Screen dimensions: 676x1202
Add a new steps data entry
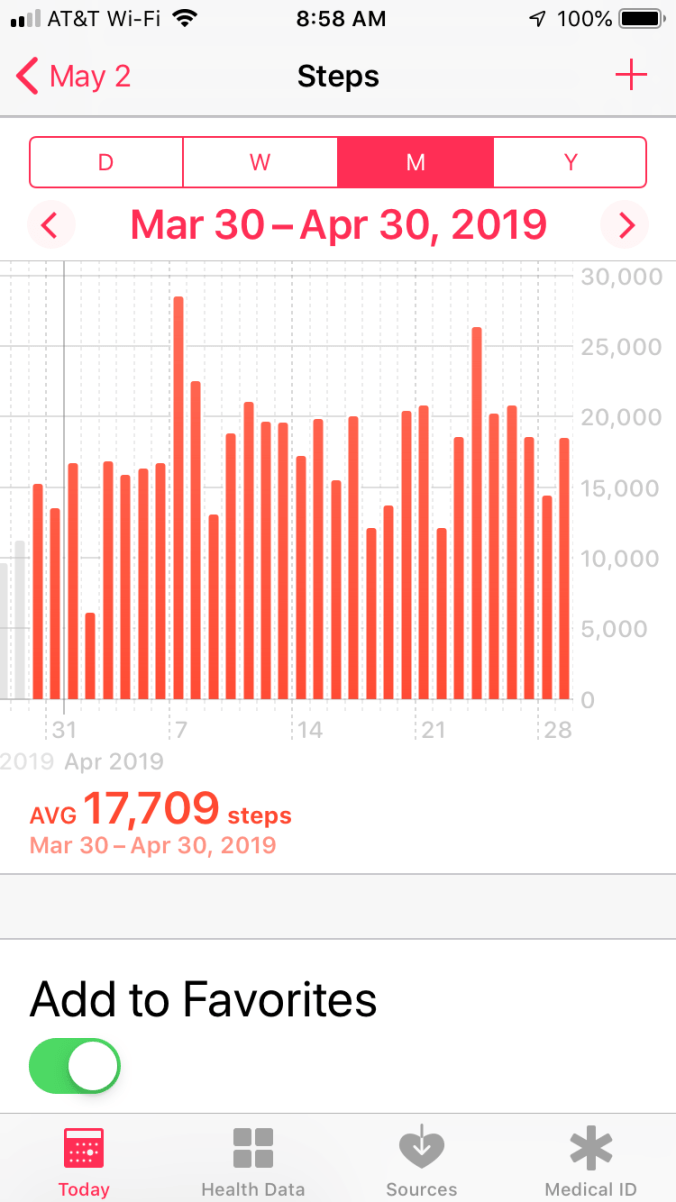(631, 76)
